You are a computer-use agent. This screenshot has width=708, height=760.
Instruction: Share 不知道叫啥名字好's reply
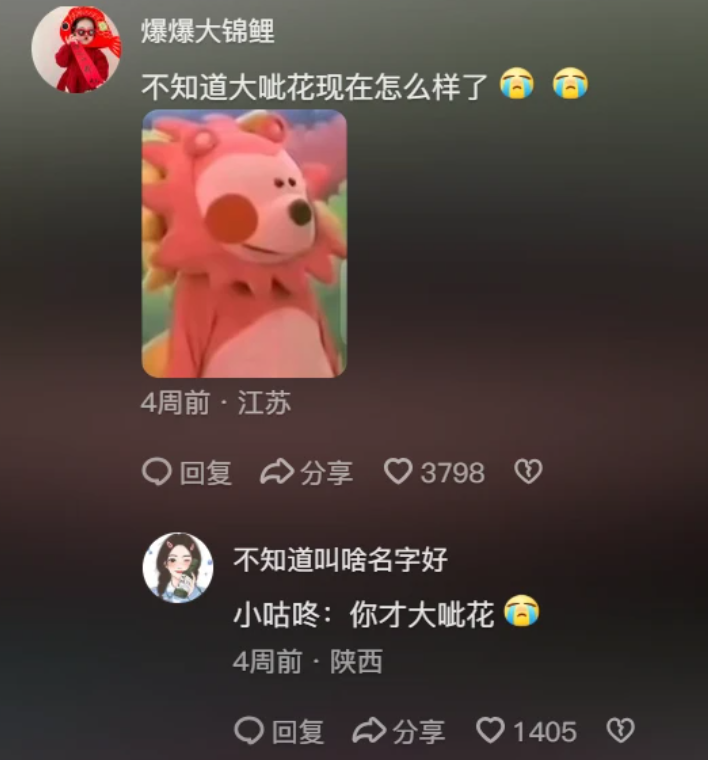point(398,731)
